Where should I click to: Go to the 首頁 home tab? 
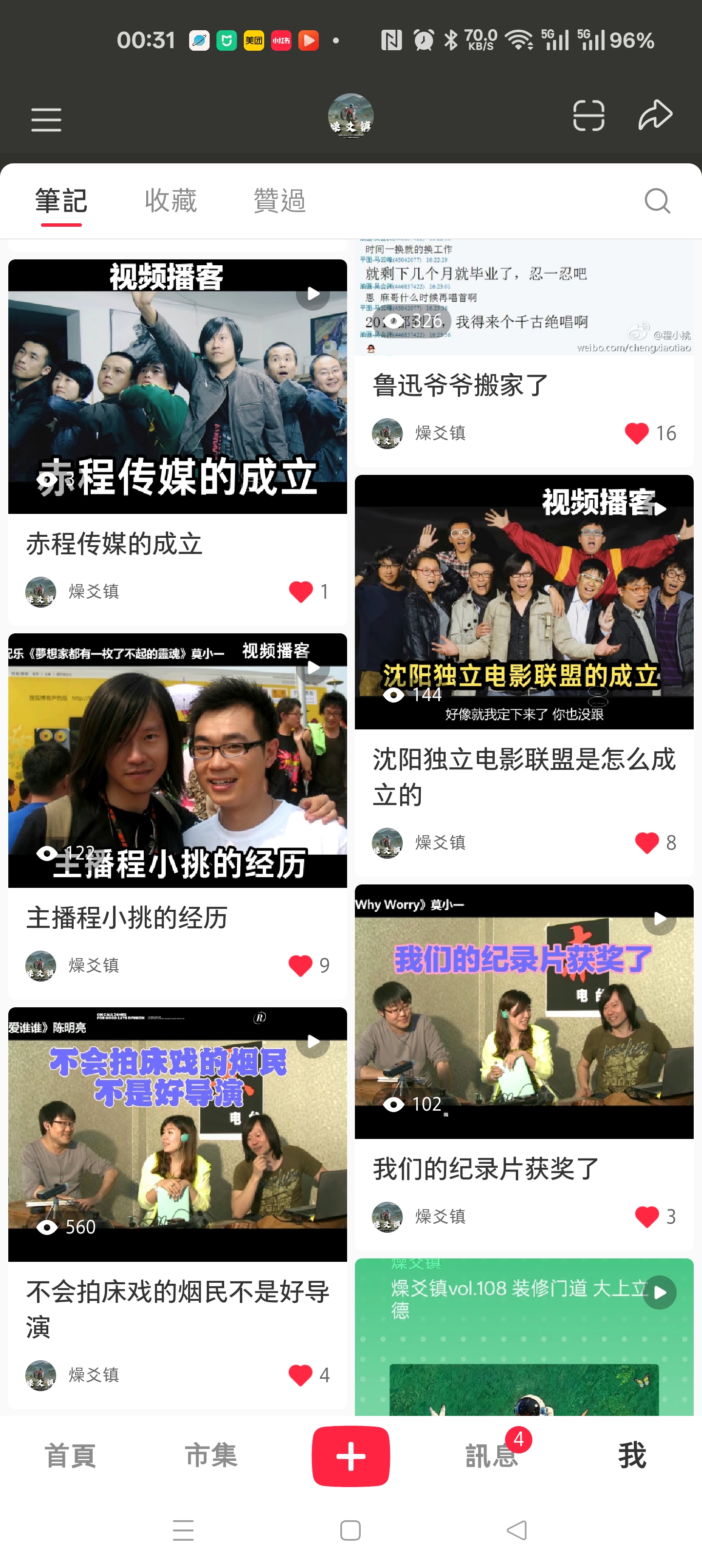coord(70,1456)
